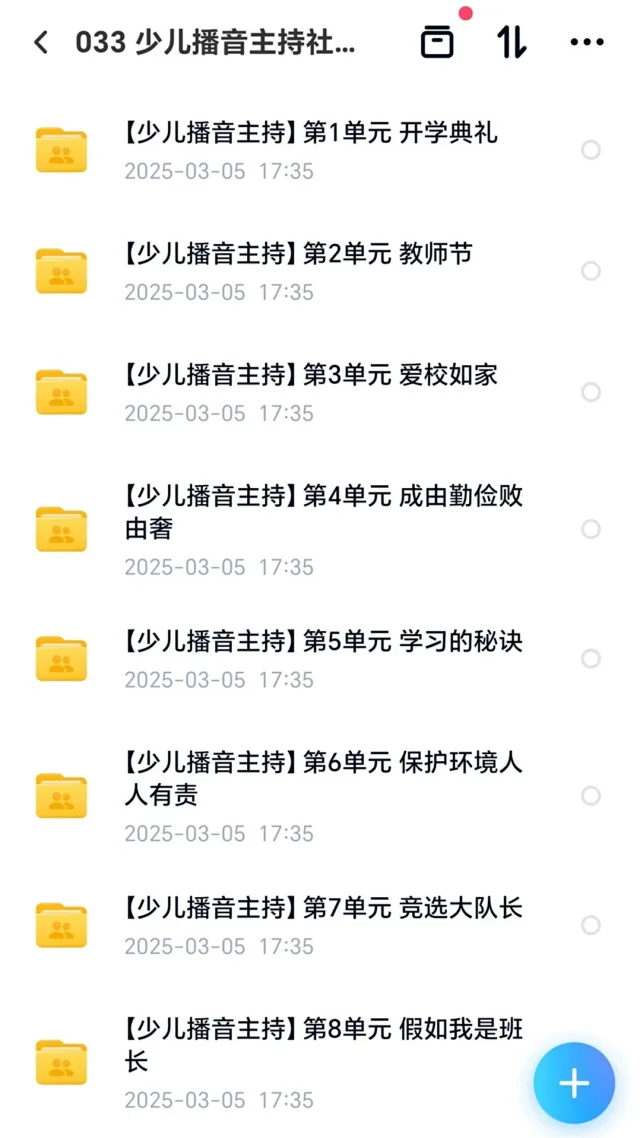Select the circle next to 第3单元 爱校如家
This screenshot has width=640, height=1138.
(591, 393)
